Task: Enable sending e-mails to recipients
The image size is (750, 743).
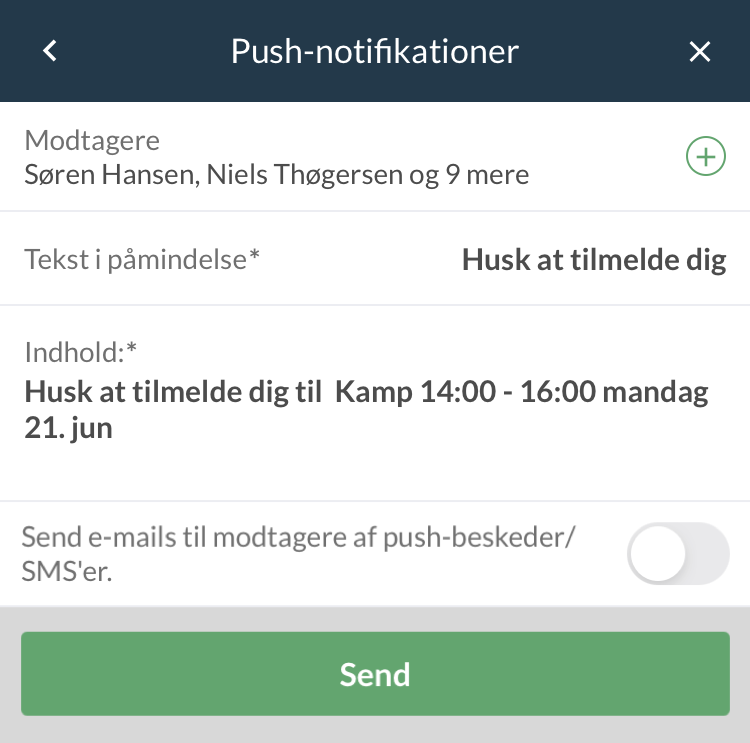Action: (677, 553)
